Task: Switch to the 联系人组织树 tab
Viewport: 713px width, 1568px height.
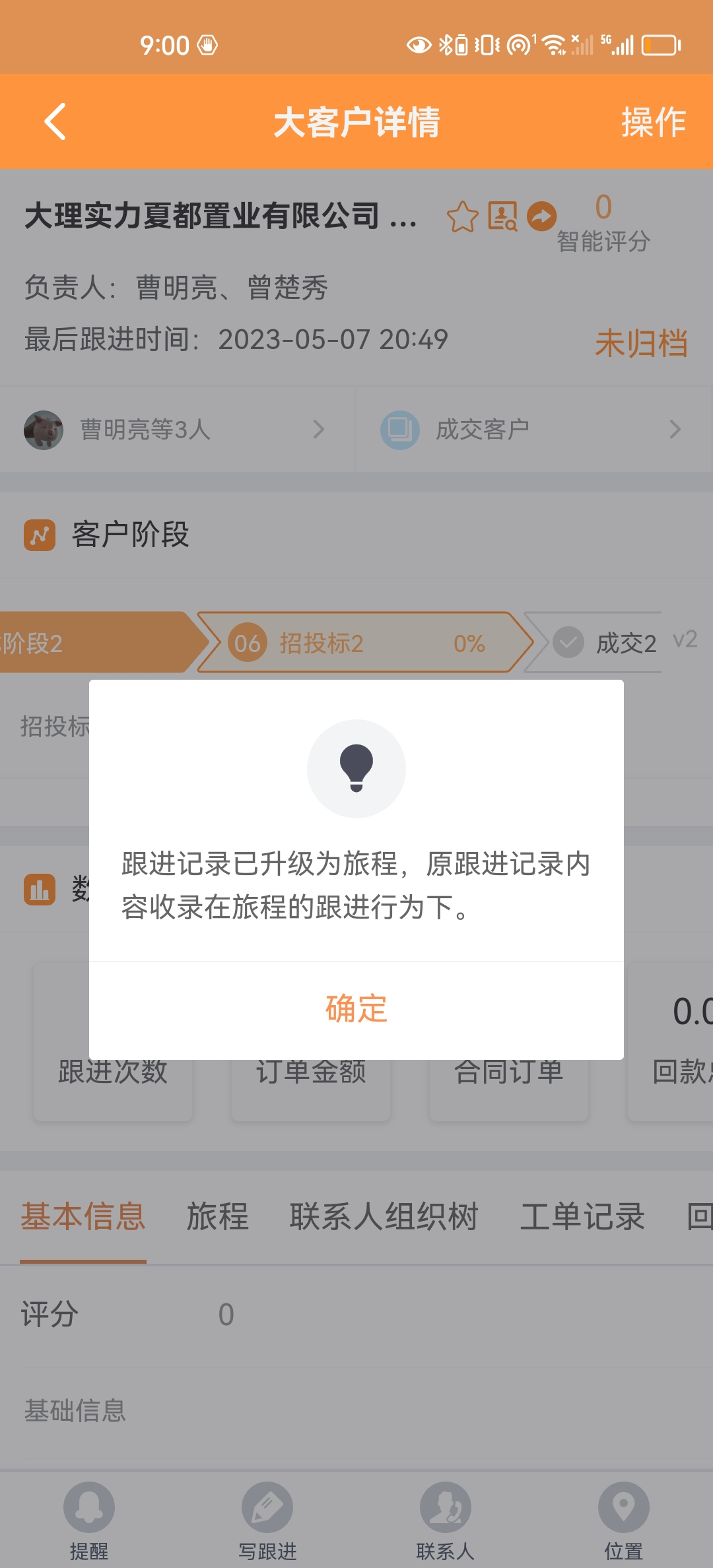Action: pos(384,1216)
